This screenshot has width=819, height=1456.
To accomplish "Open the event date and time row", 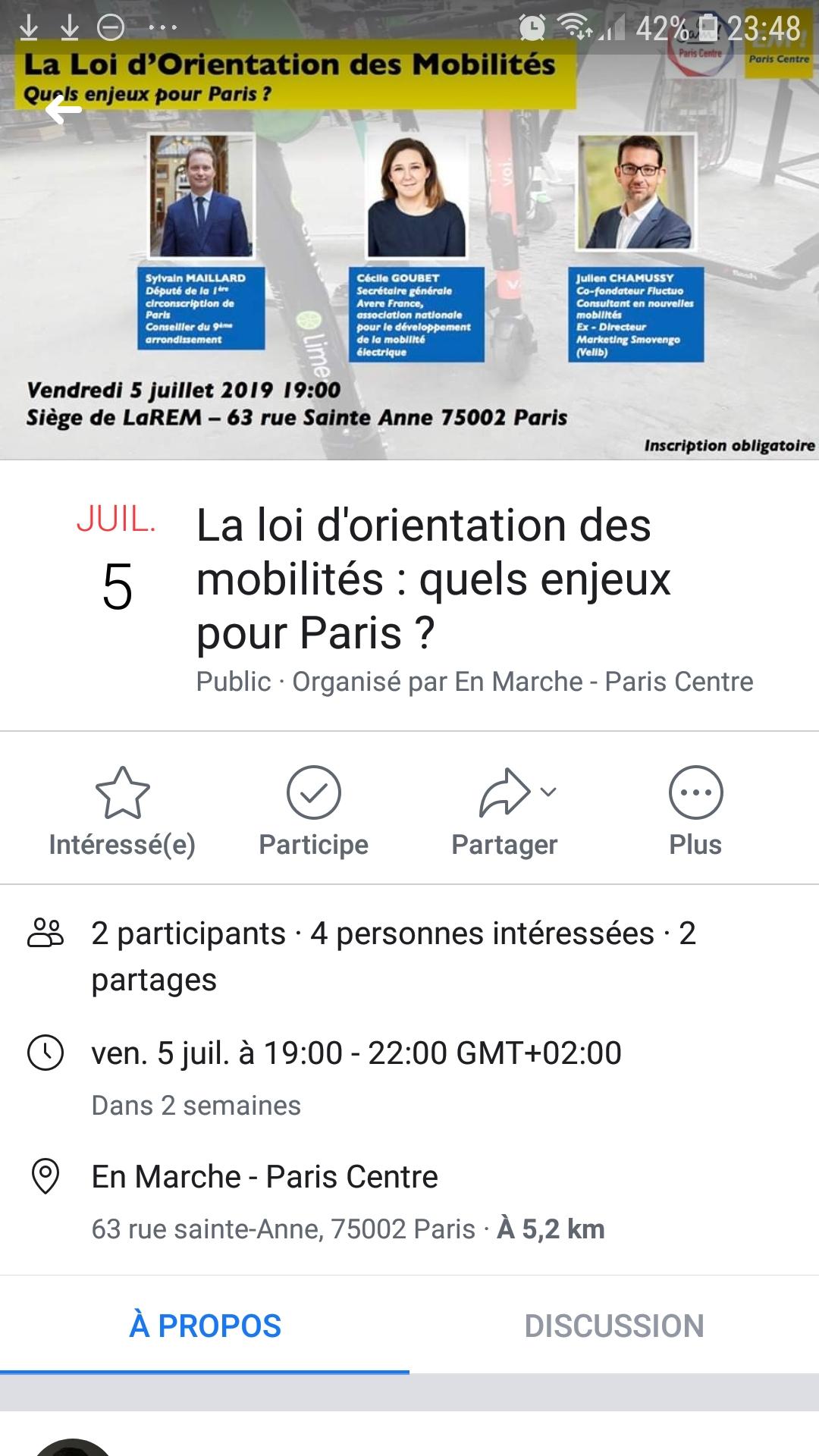I will (409, 1078).
